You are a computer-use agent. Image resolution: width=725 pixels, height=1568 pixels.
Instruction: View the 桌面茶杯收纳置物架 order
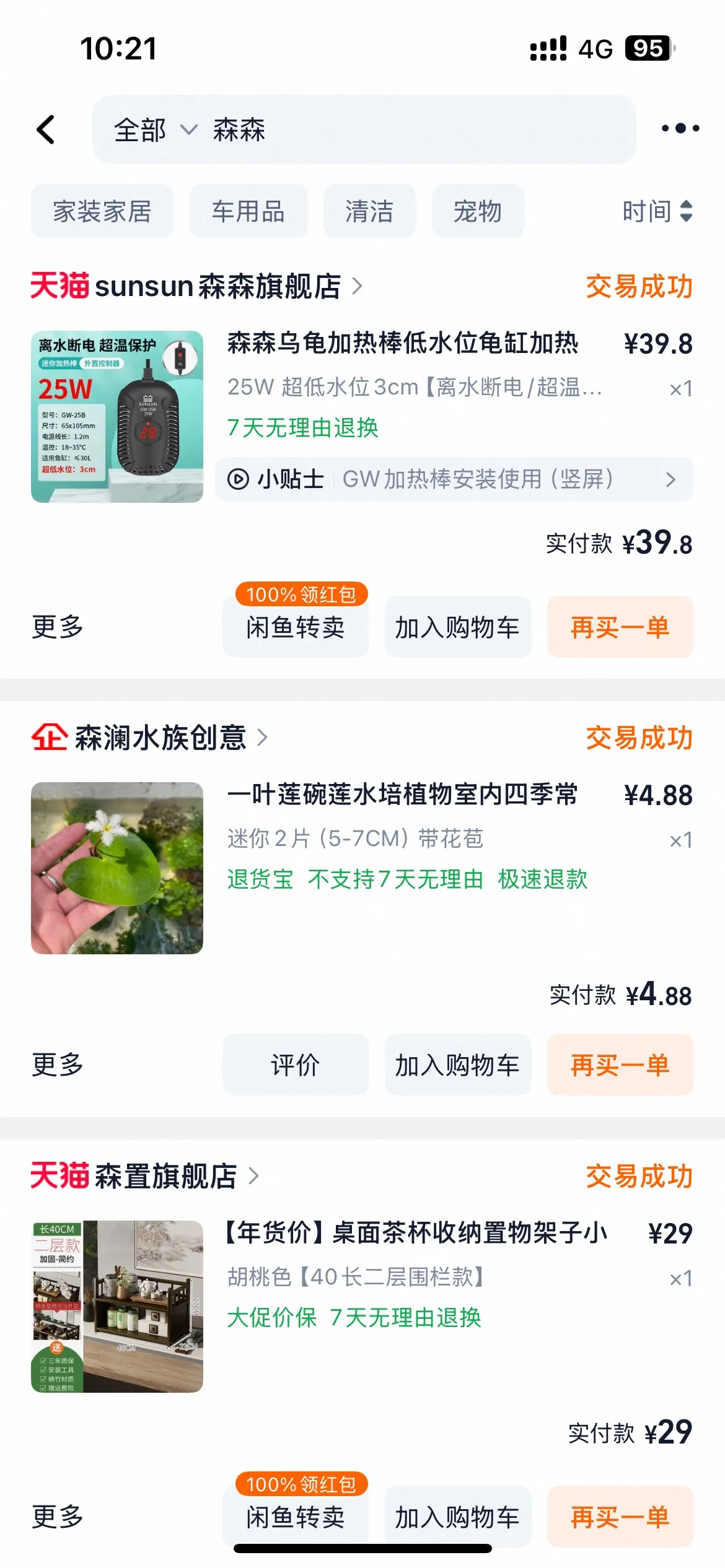click(x=415, y=1233)
